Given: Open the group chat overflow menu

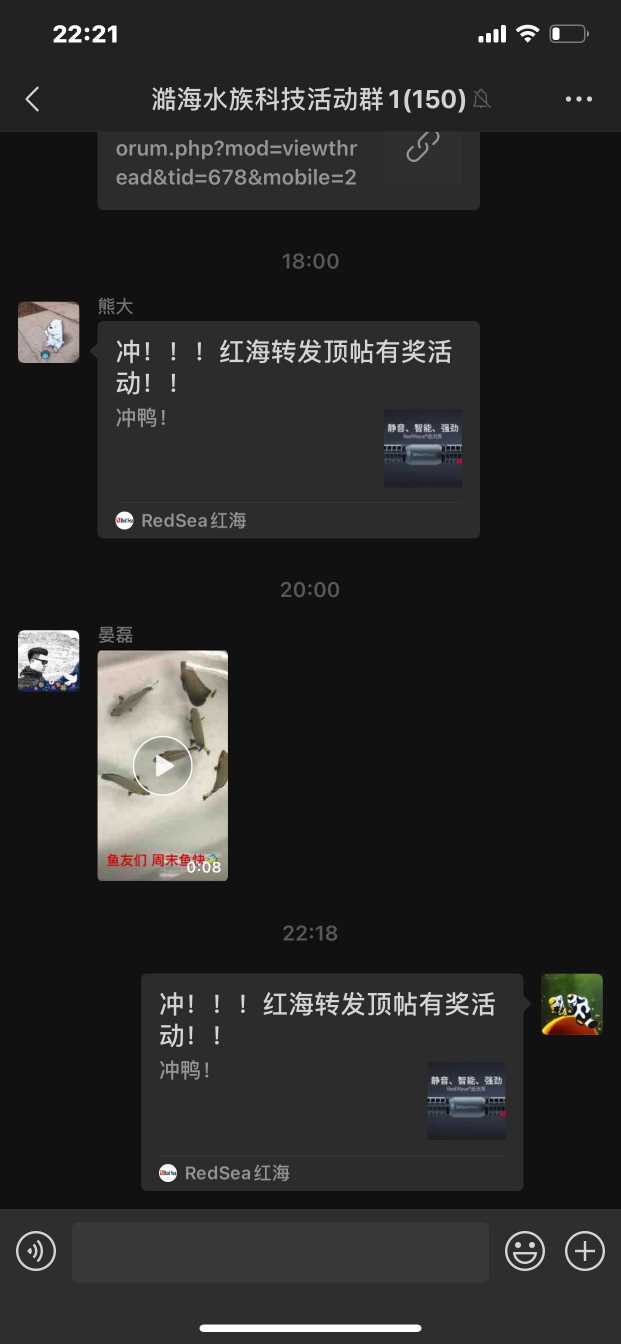Looking at the screenshot, I should click(x=579, y=99).
